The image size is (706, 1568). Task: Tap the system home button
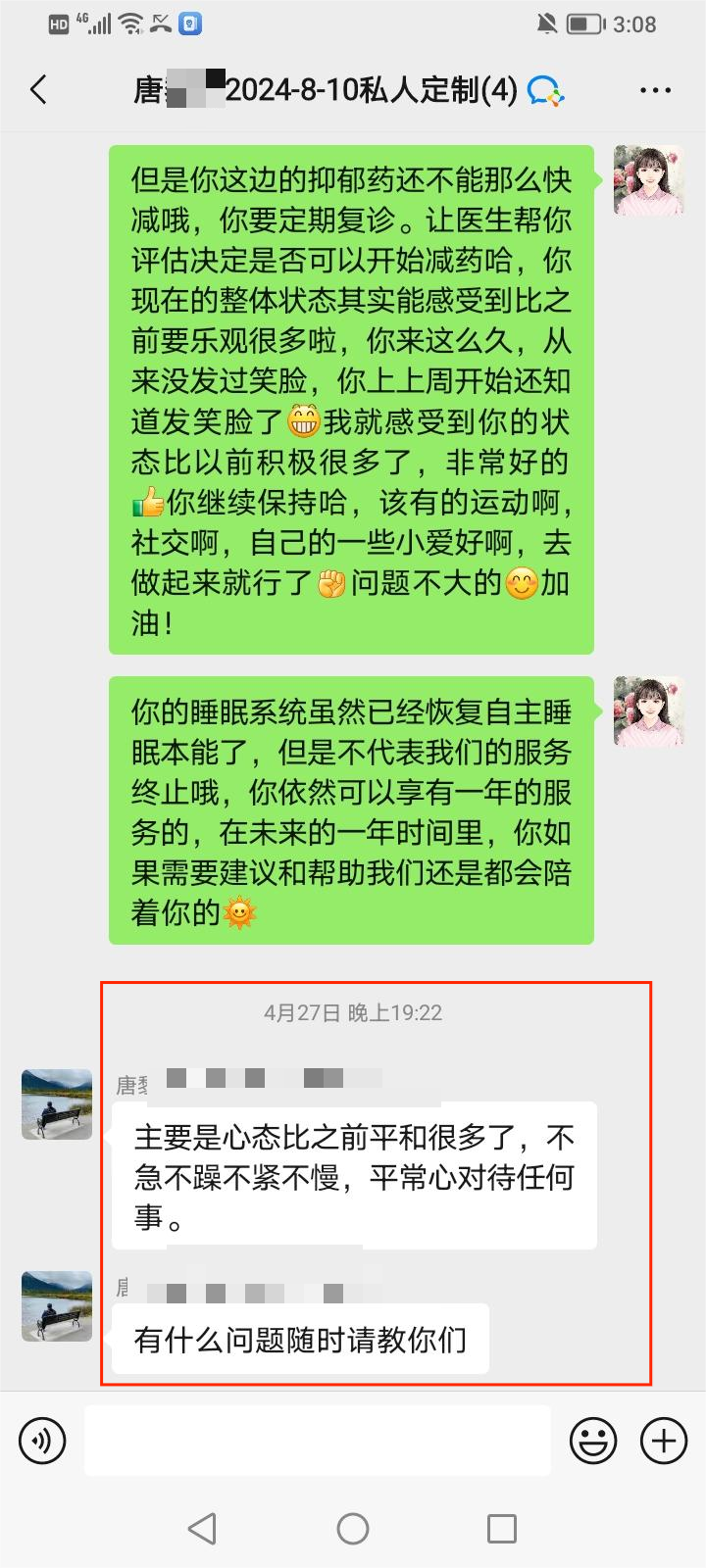pyautogui.click(x=353, y=1529)
